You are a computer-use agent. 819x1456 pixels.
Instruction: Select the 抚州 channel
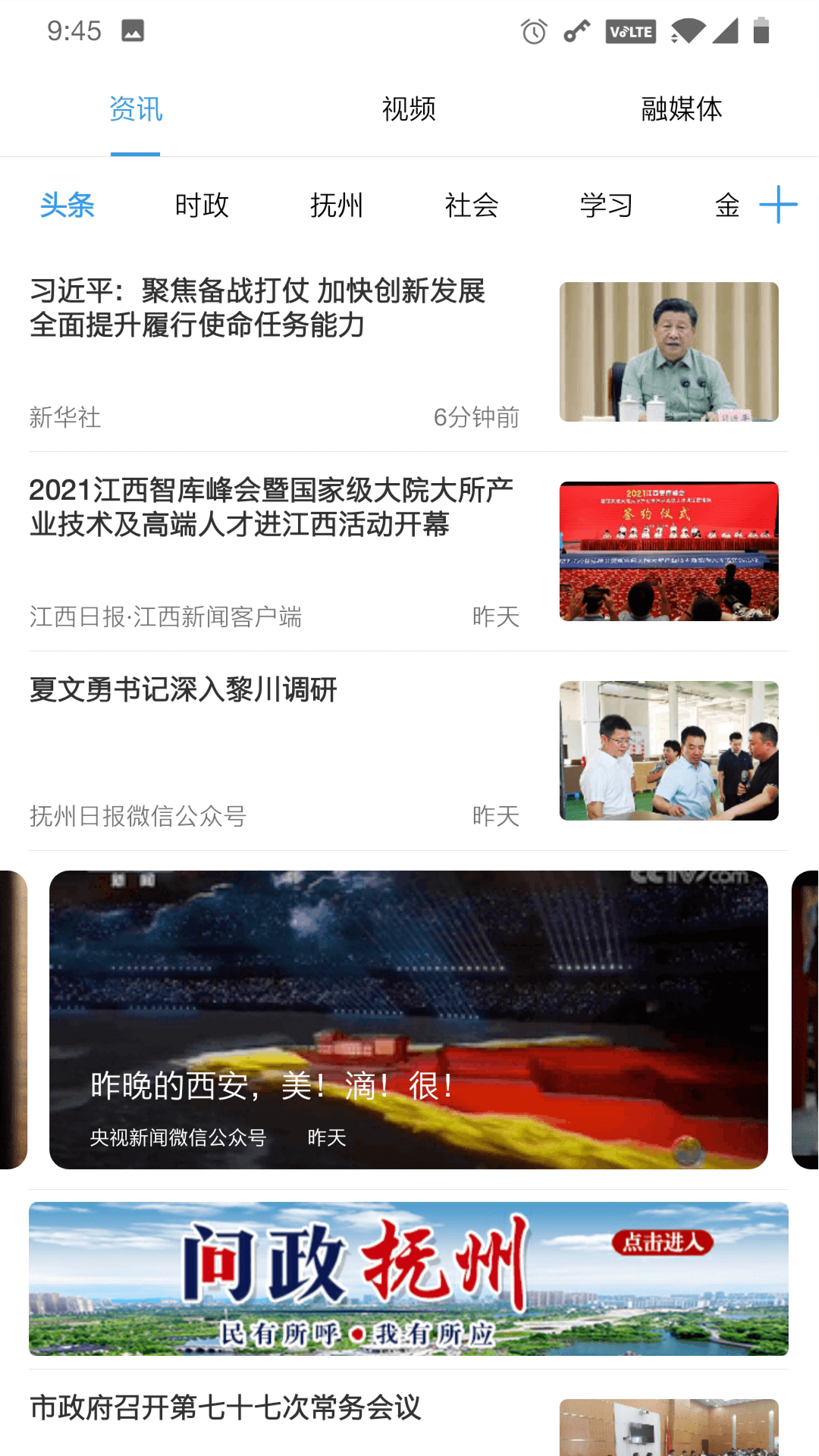click(337, 205)
